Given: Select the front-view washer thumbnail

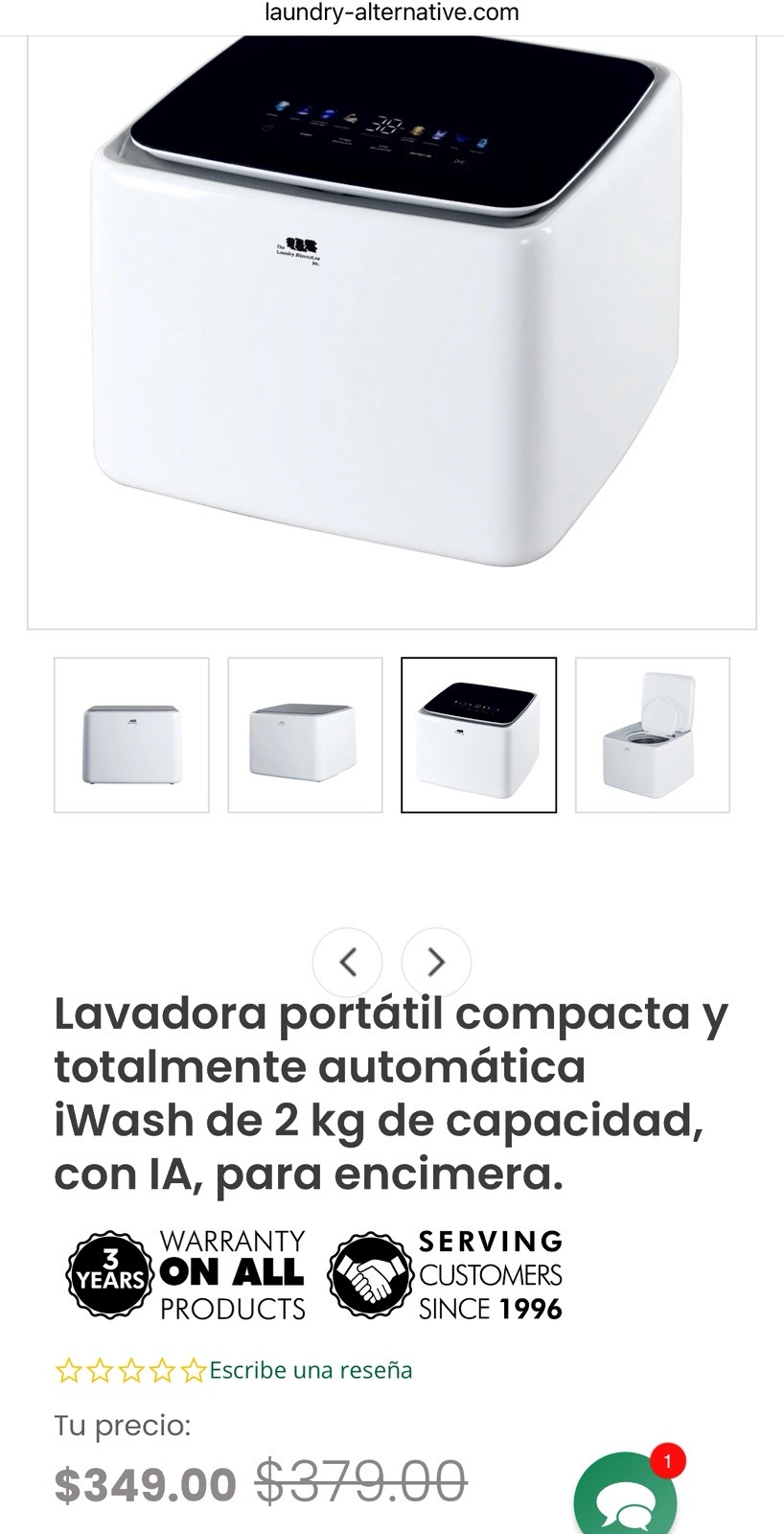Looking at the screenshot, I should (x=131, y=735).
